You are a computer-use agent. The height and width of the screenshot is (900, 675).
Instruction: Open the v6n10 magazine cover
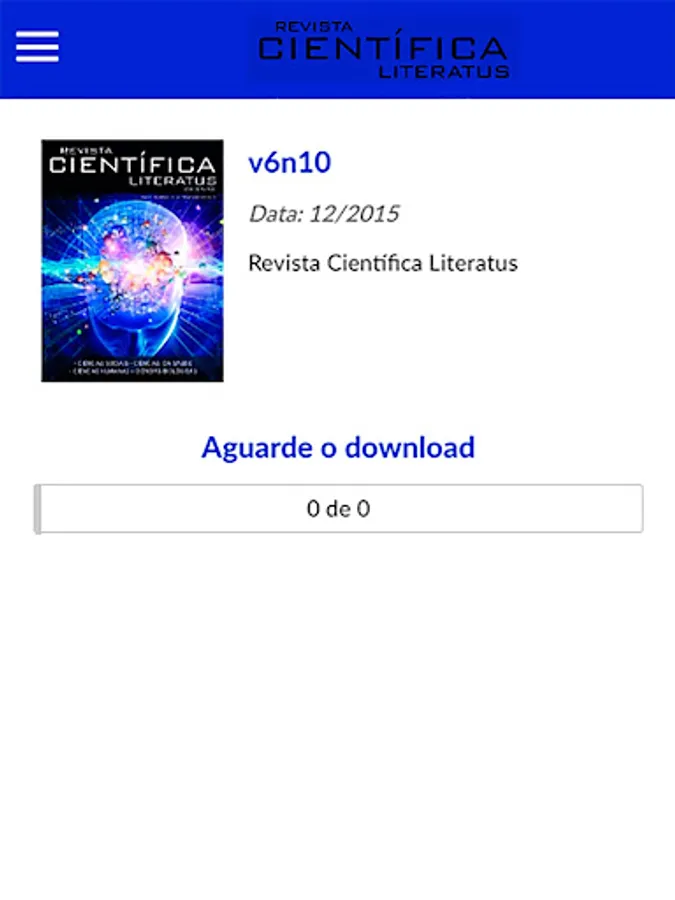[132, 261]
